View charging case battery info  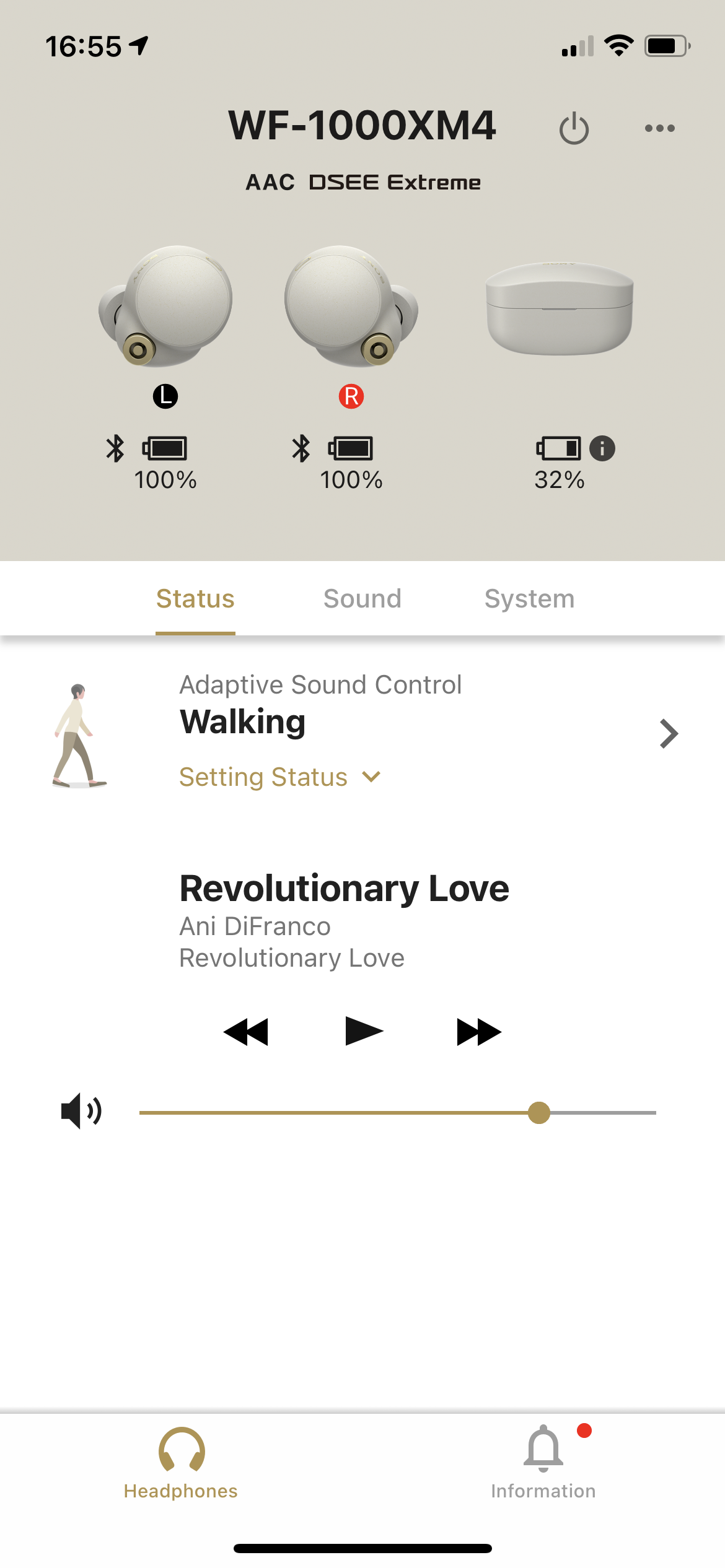pyautogui.click(x=602, y=448)
